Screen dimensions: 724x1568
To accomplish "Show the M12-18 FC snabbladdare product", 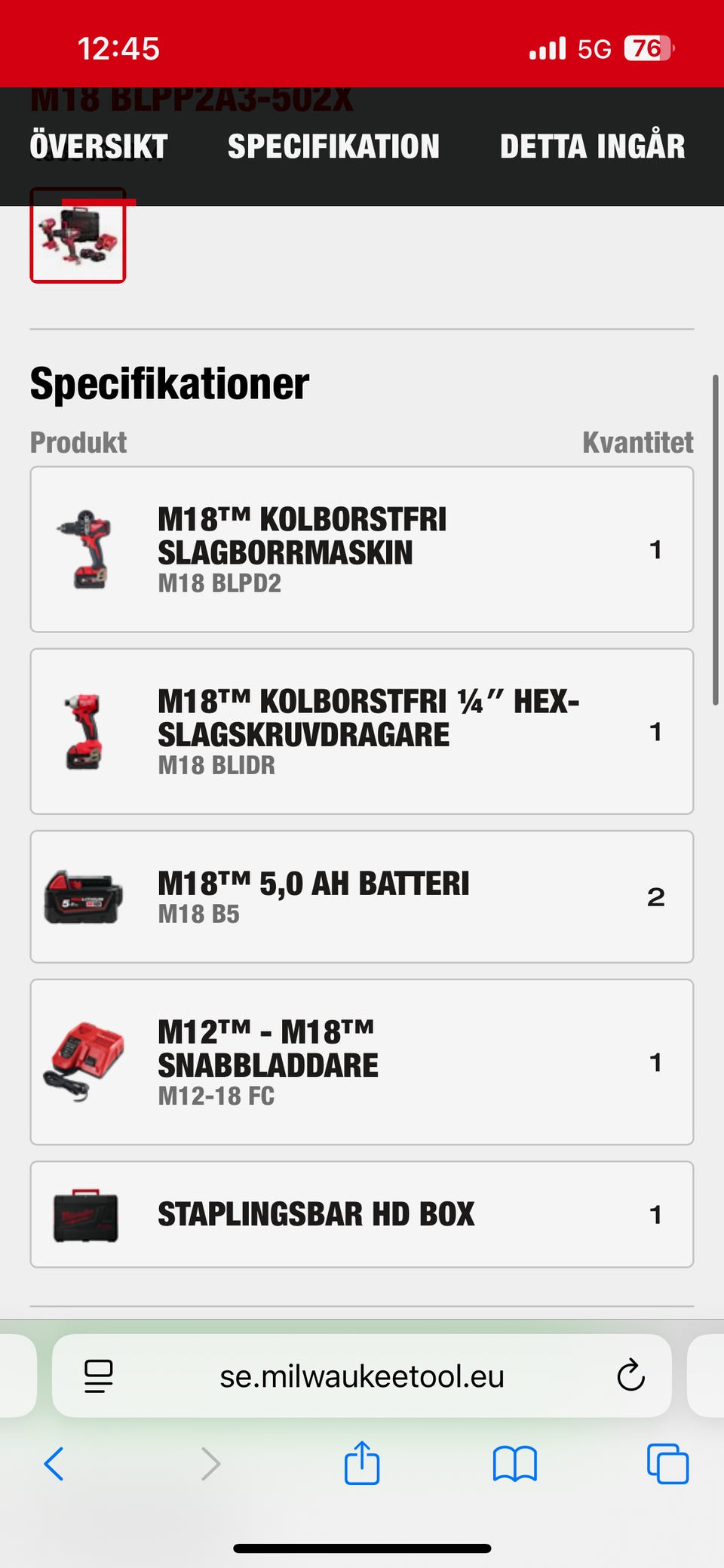I will click(361, 1062).
